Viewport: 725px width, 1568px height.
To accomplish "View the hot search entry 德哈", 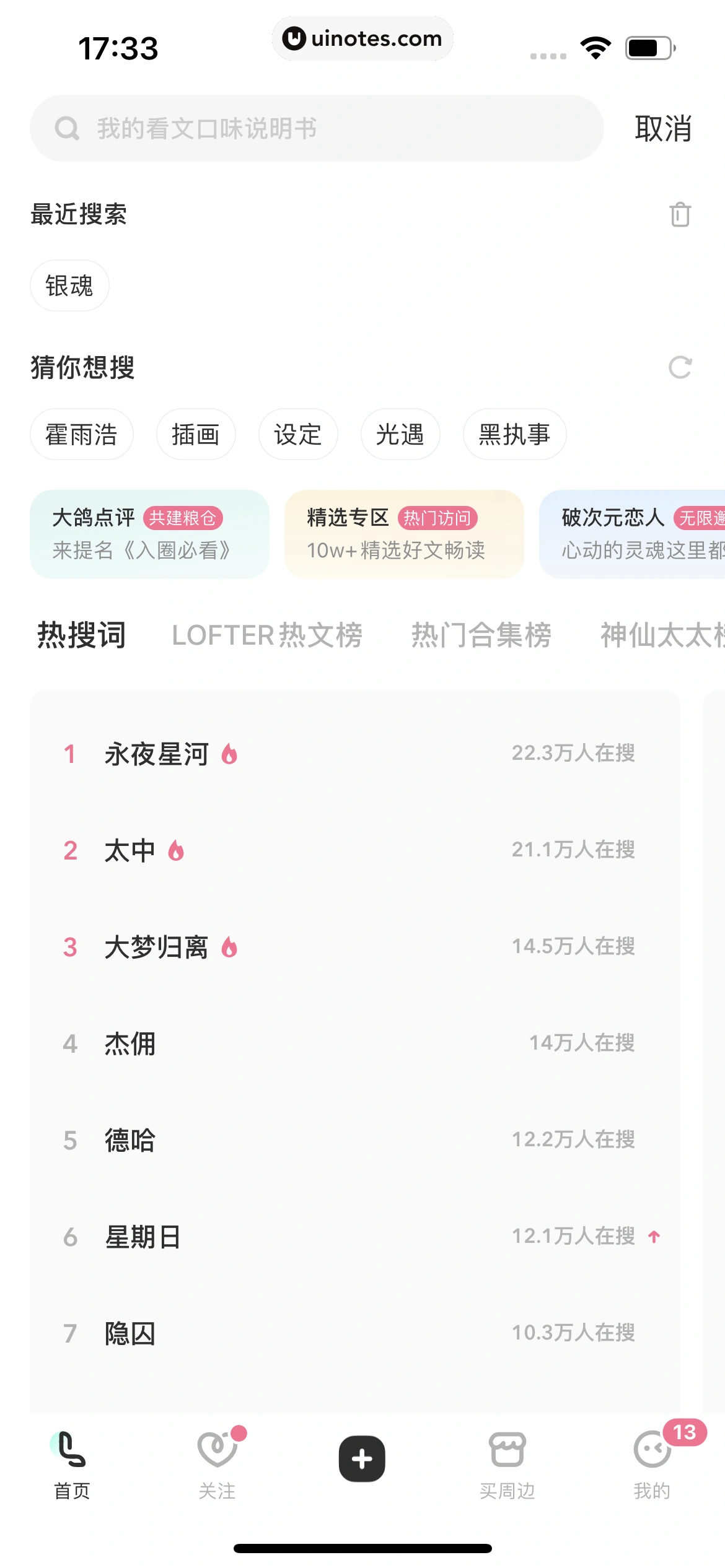I will 130,1141.
